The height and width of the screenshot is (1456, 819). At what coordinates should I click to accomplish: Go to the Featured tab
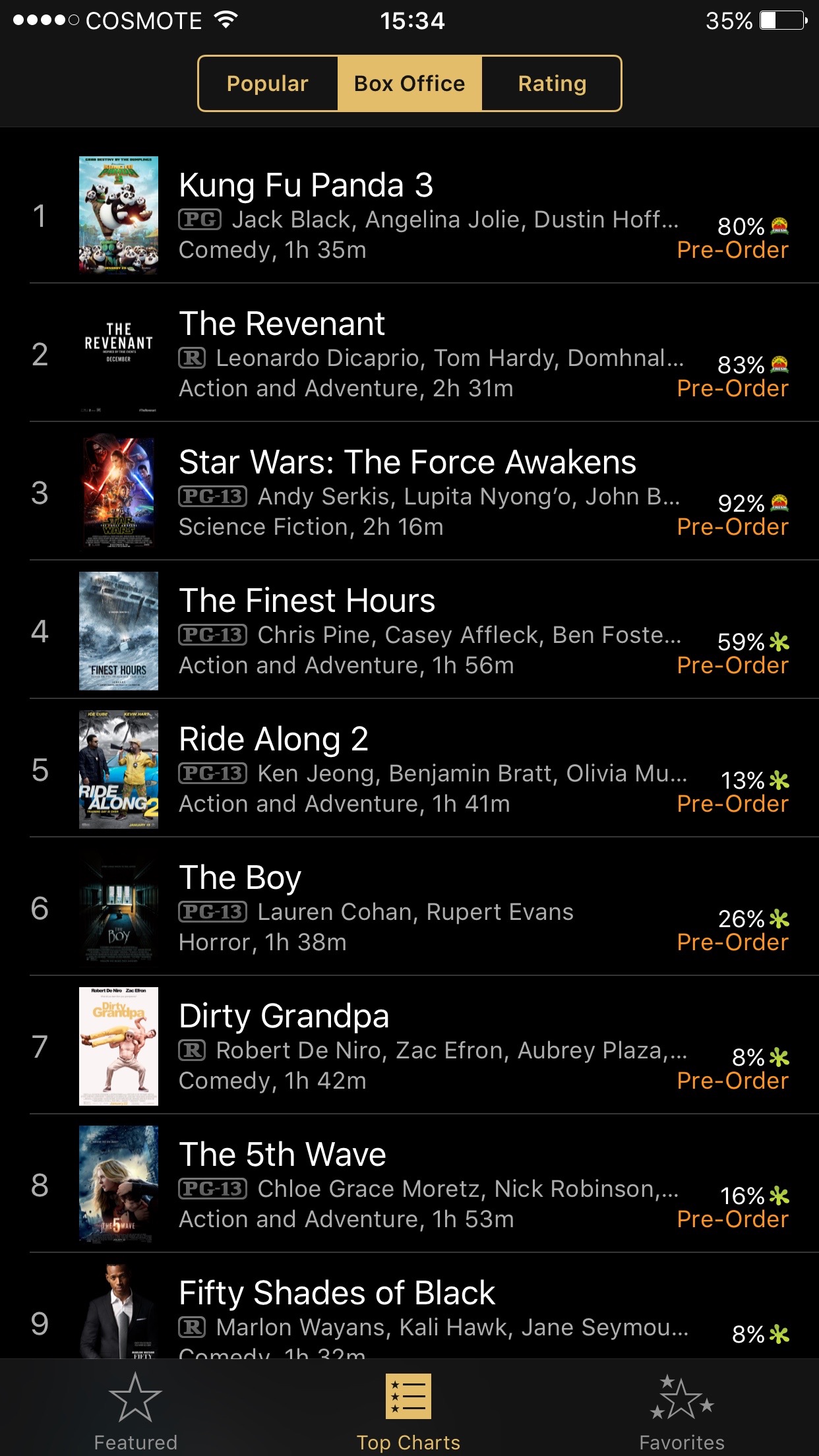(135, 1411)
